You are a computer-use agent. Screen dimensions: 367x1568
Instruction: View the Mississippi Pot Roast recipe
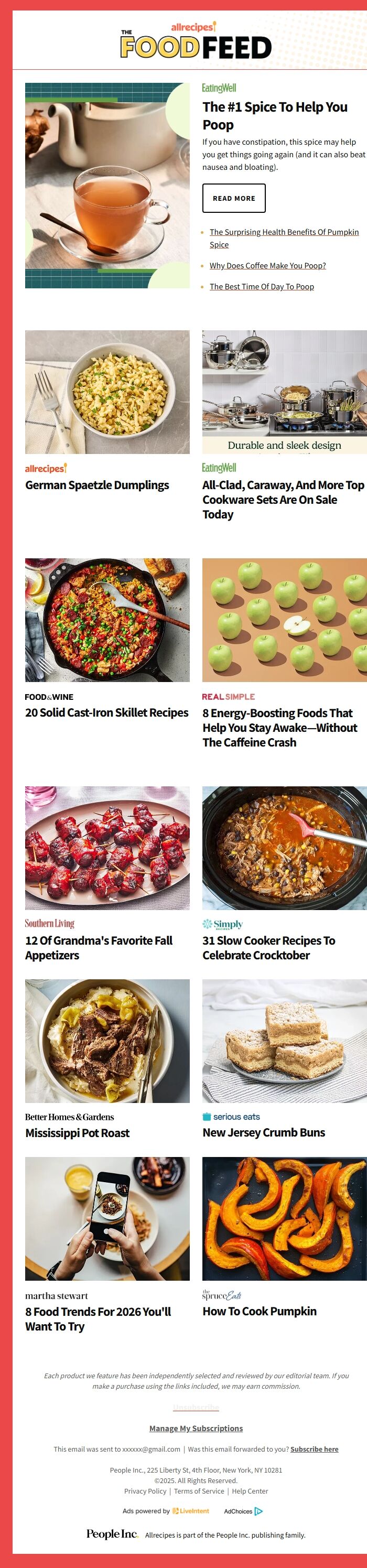click(x=77, y=1133)
